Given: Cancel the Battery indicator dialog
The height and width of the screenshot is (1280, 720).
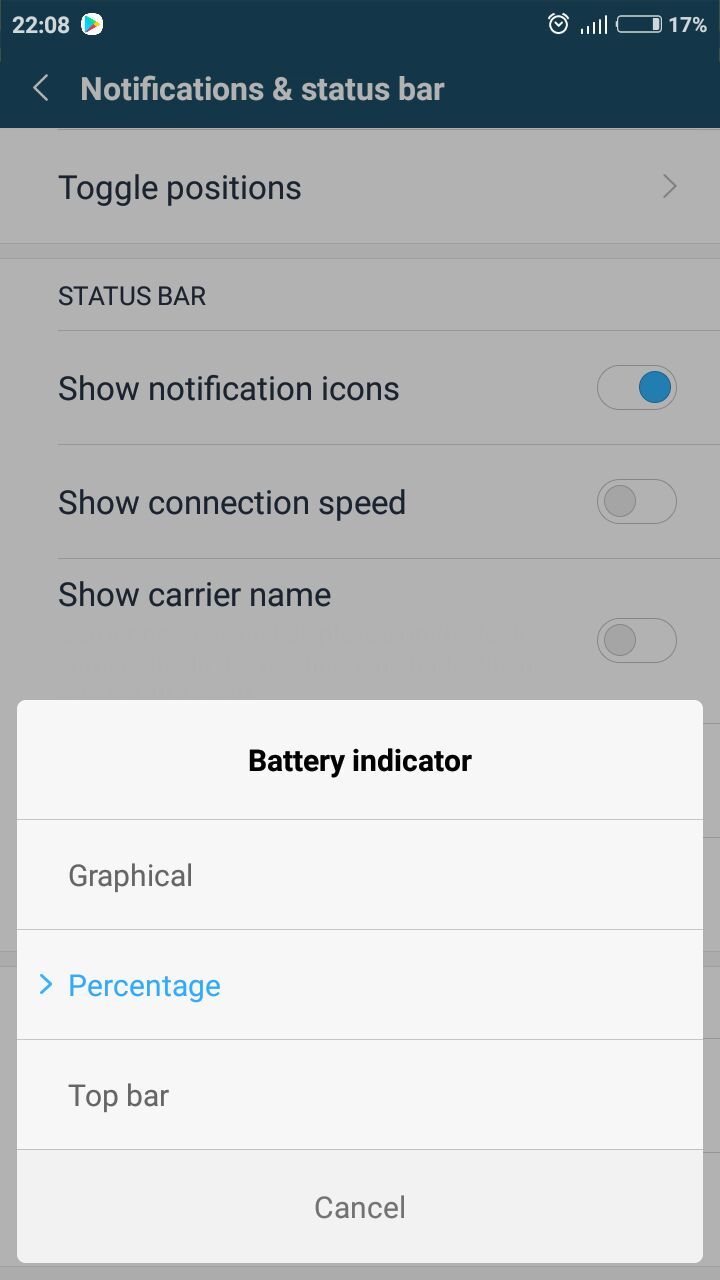Looking at the screenshot, I should (360, 1207).
